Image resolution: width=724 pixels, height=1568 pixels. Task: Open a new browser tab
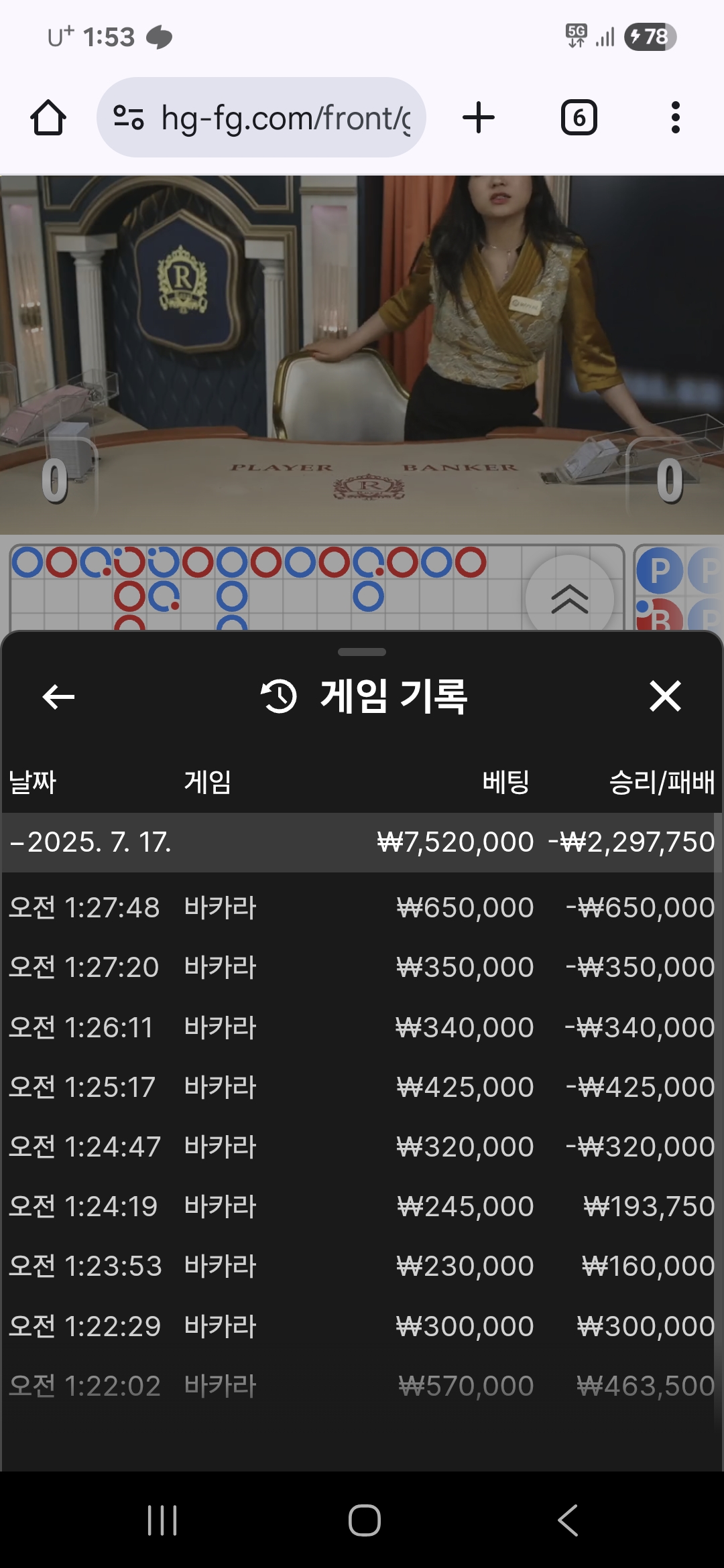[479, 118]
